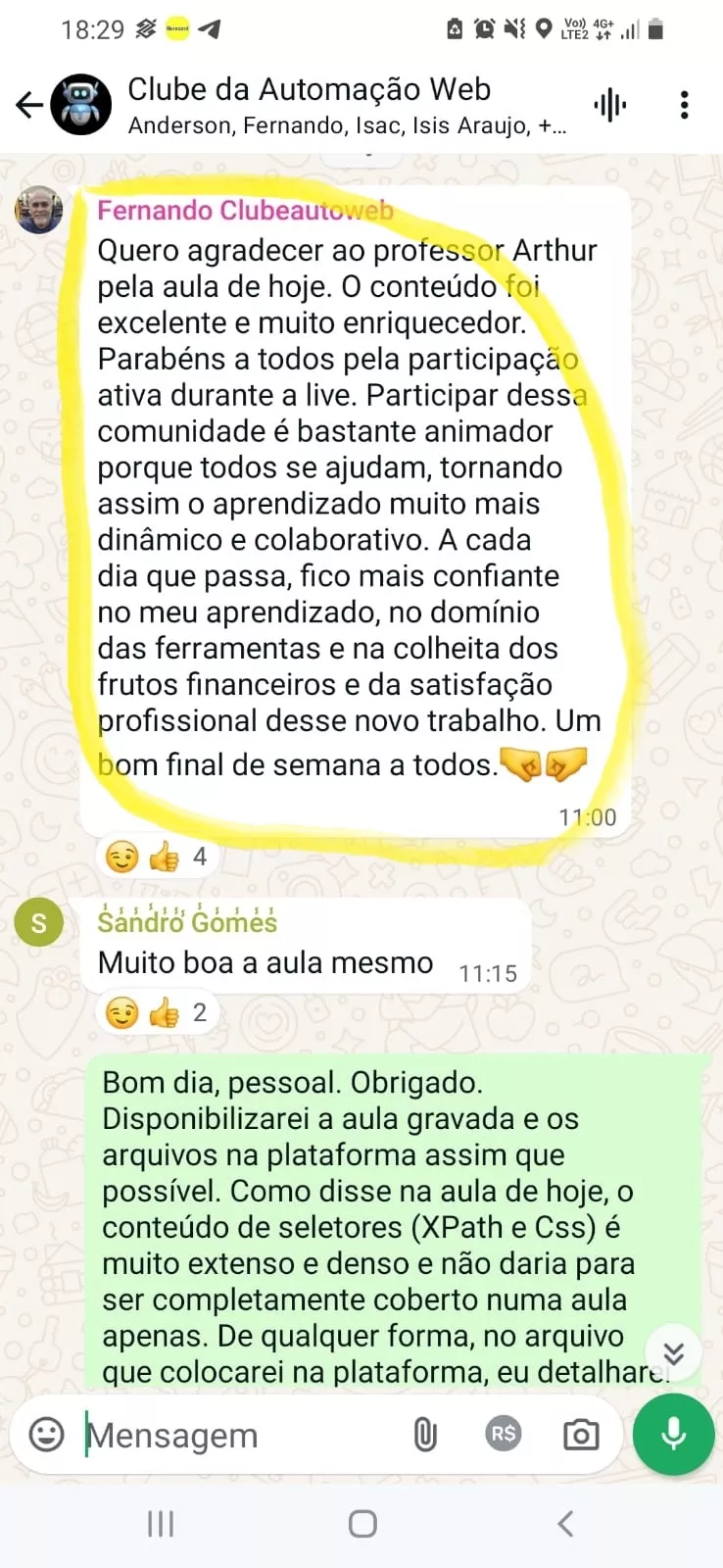Open the overflow menu
This screenshot has height=1568, width=723.
point(684,105)
